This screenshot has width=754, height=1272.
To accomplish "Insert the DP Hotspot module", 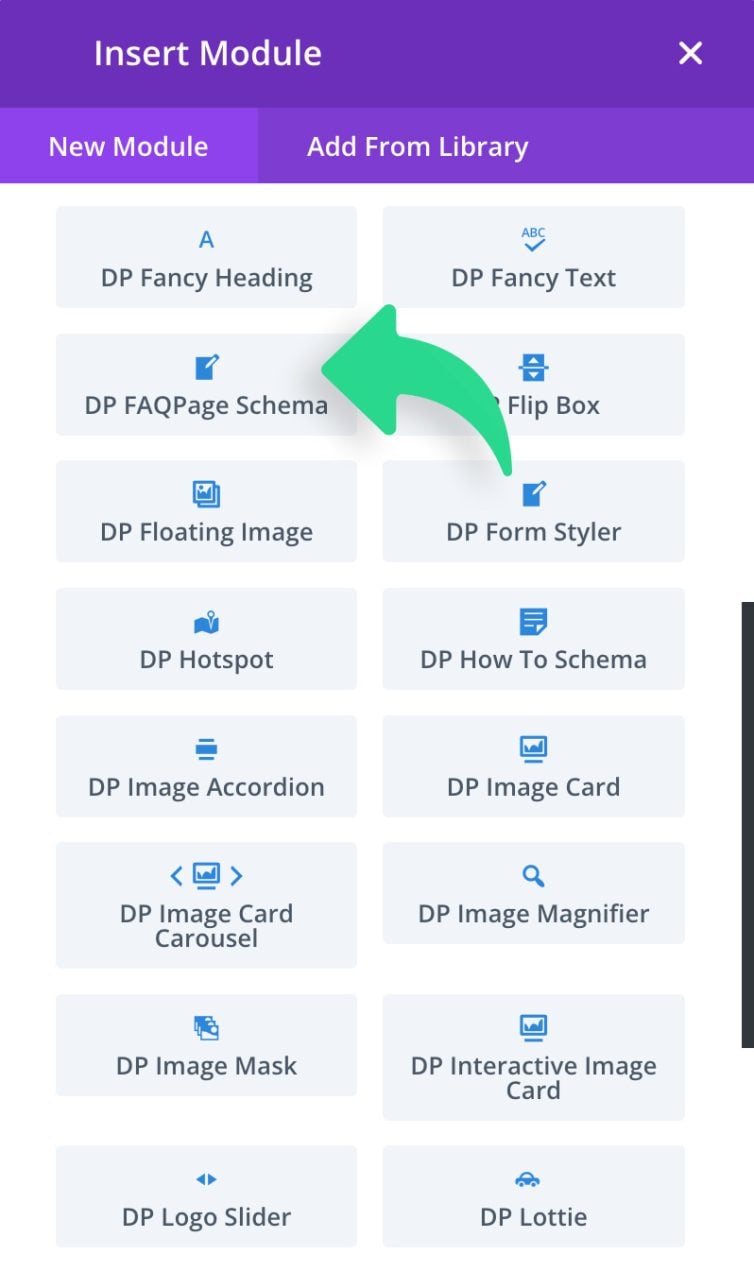I will pos(206,640).
